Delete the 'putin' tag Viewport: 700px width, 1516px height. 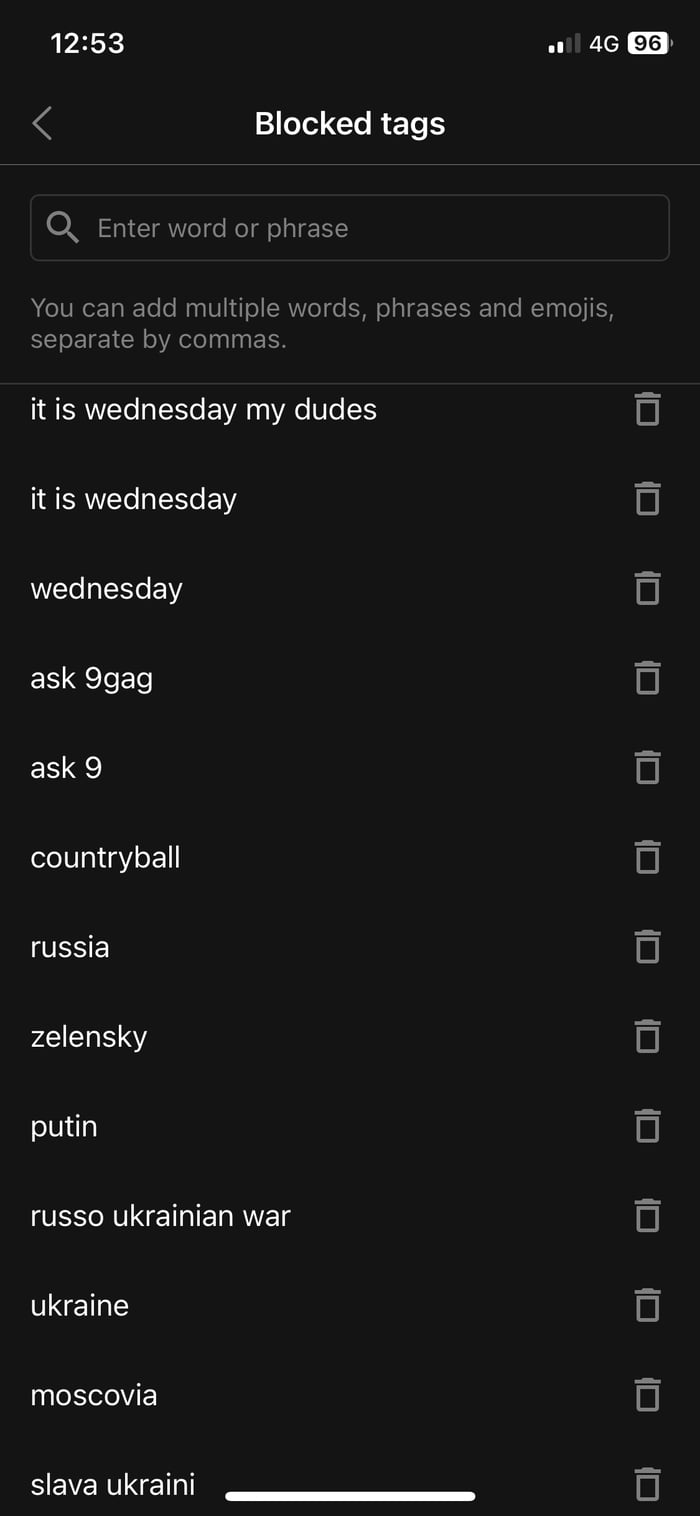(x=648, y=1126)
